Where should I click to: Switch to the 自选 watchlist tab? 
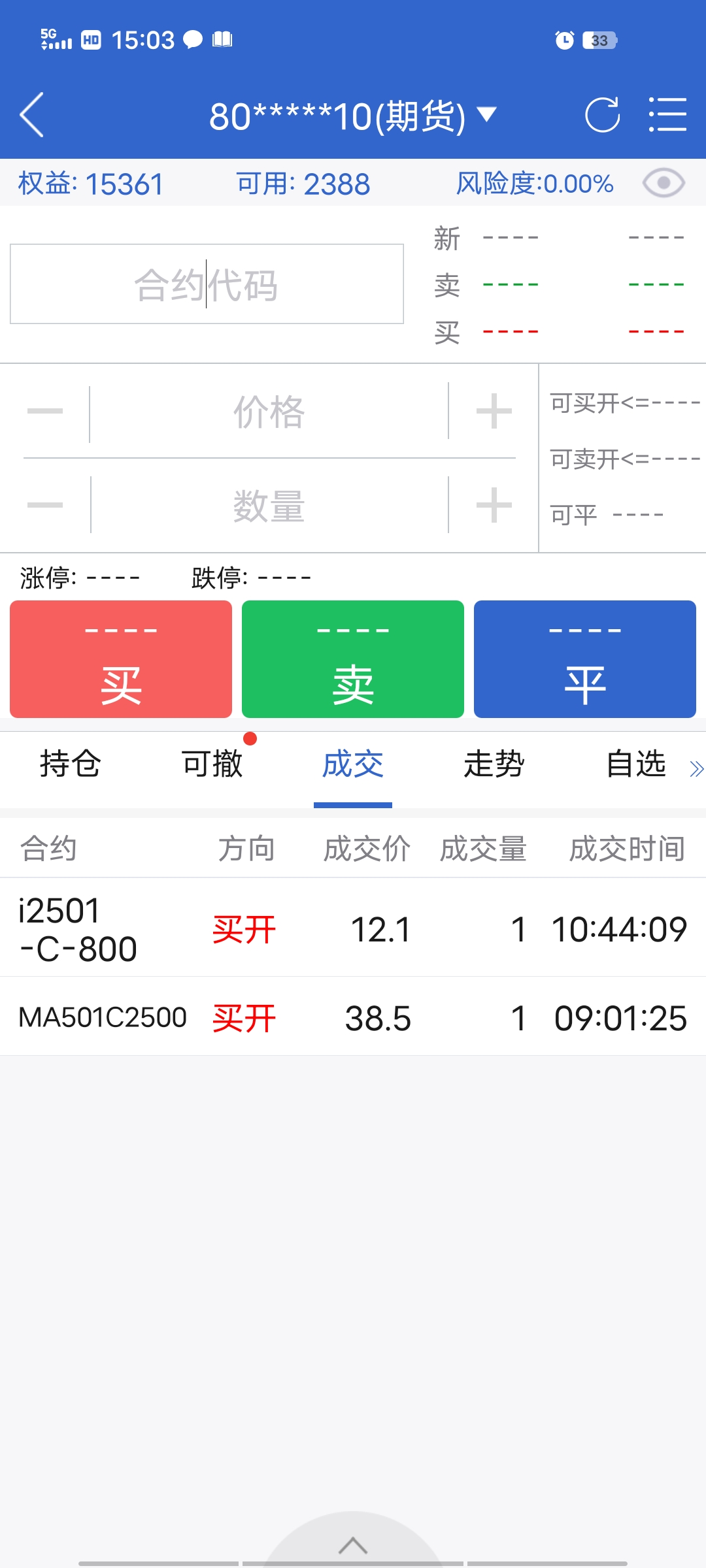coord(635,764)
